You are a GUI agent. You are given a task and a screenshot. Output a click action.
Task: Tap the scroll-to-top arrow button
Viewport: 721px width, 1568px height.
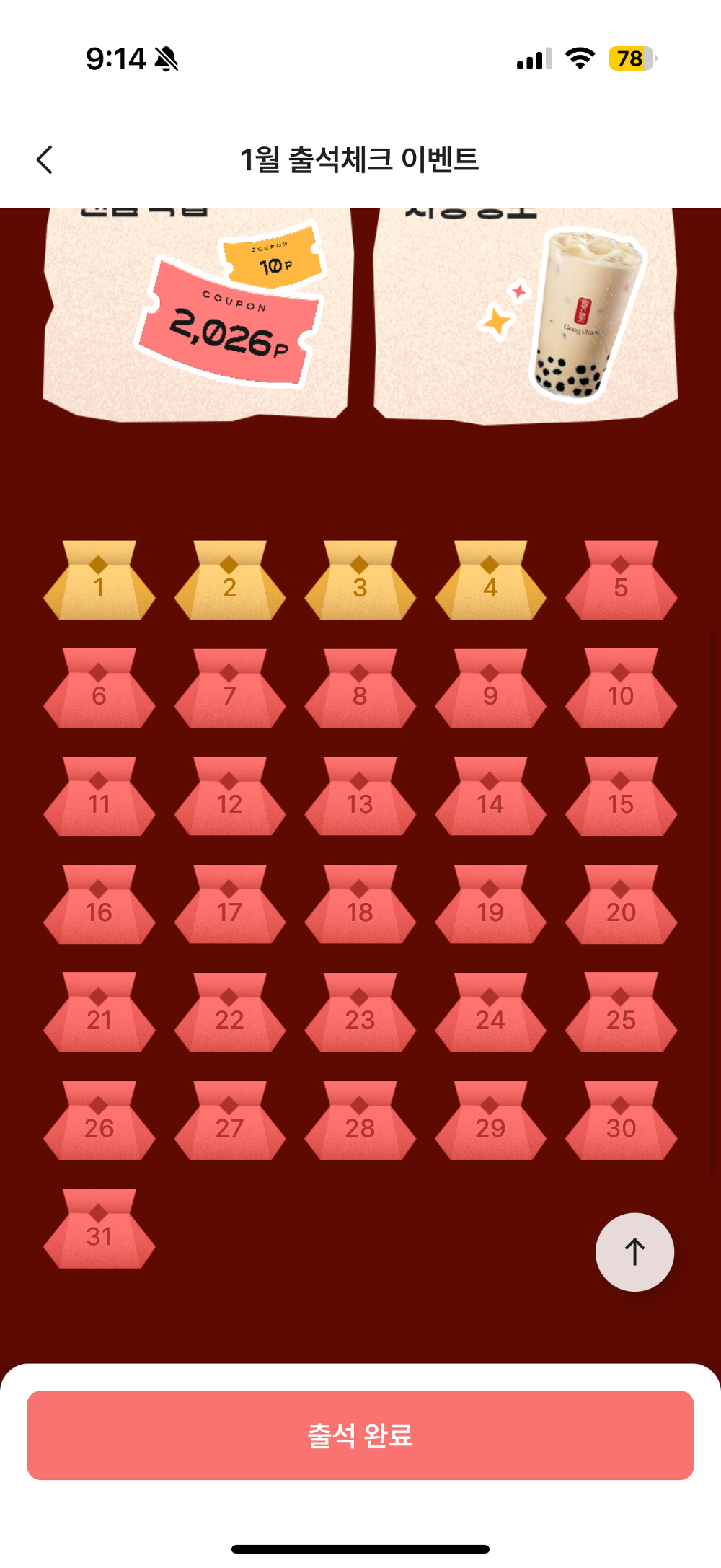coord(634,1252)
